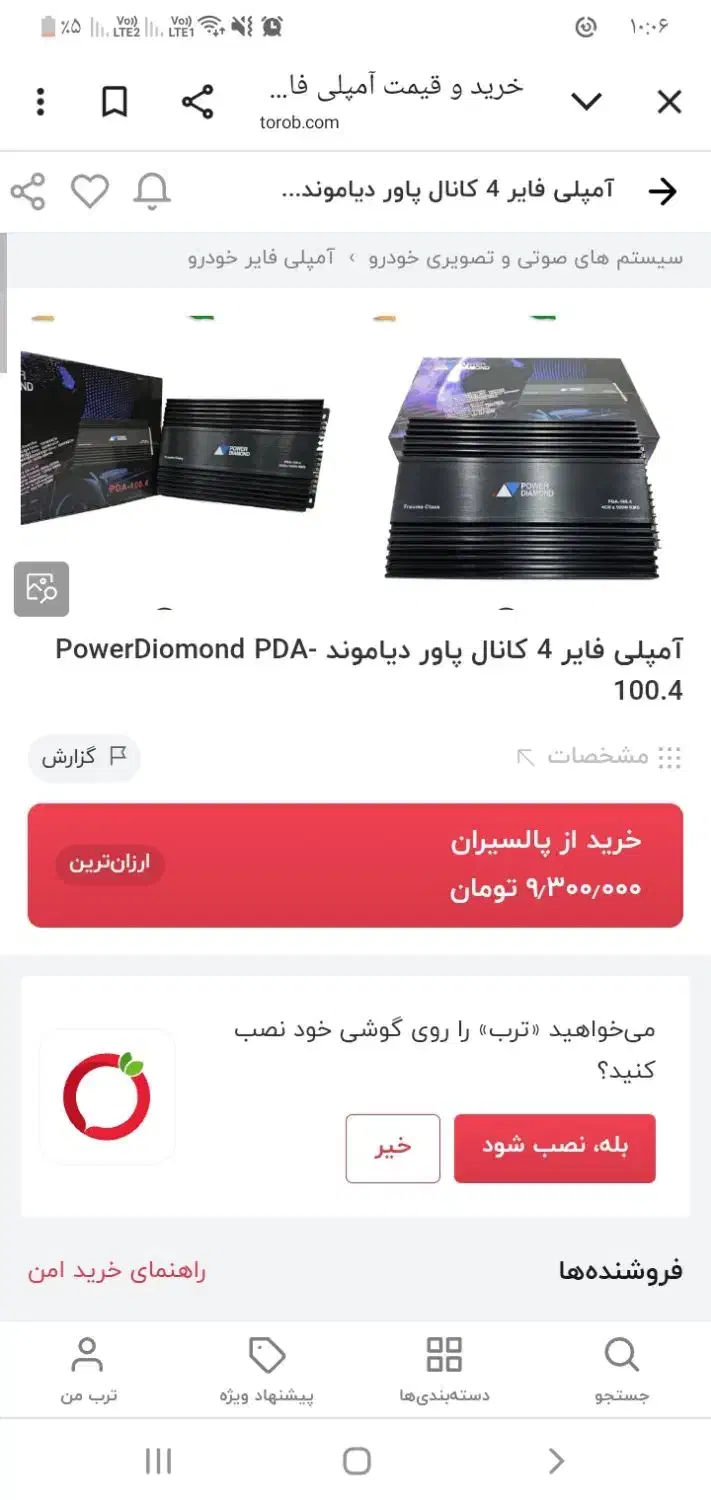Open the browser overflow menu
The image size is (711, 1500).
coord(40,102)
